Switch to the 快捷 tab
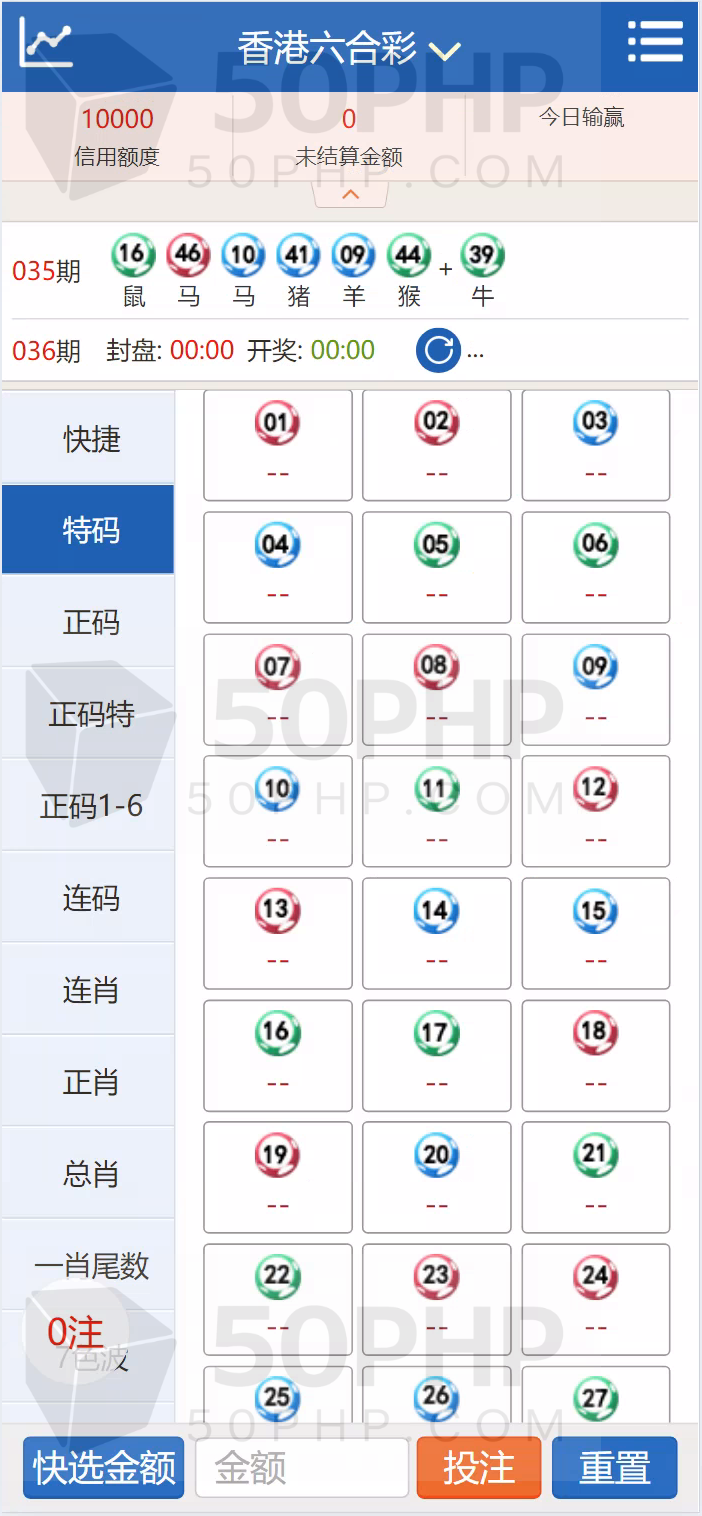Image resolution: width=702 pixels, height=1516 pixels. point(90,438)
